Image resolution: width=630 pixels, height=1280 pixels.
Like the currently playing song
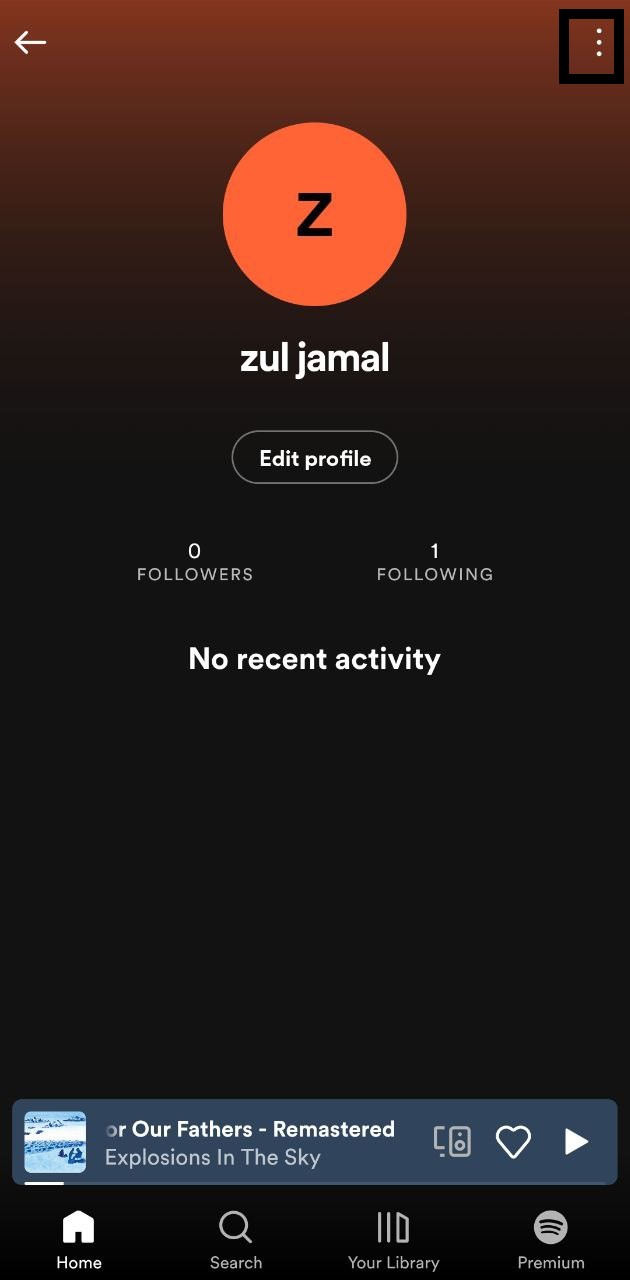513,1141
